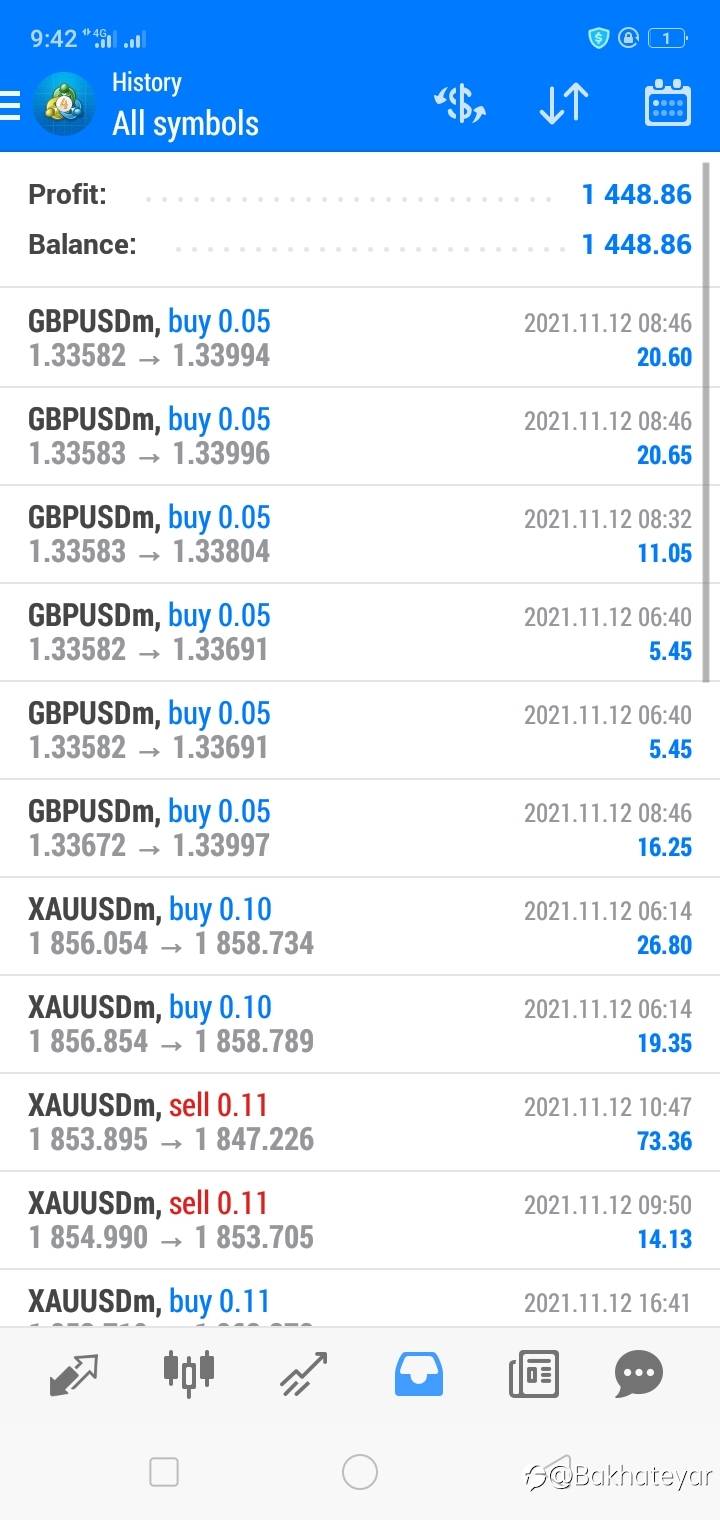This screenshot has width=720, height=1520.
Task: Open the calendar period picker
Action: pos(667,104)
